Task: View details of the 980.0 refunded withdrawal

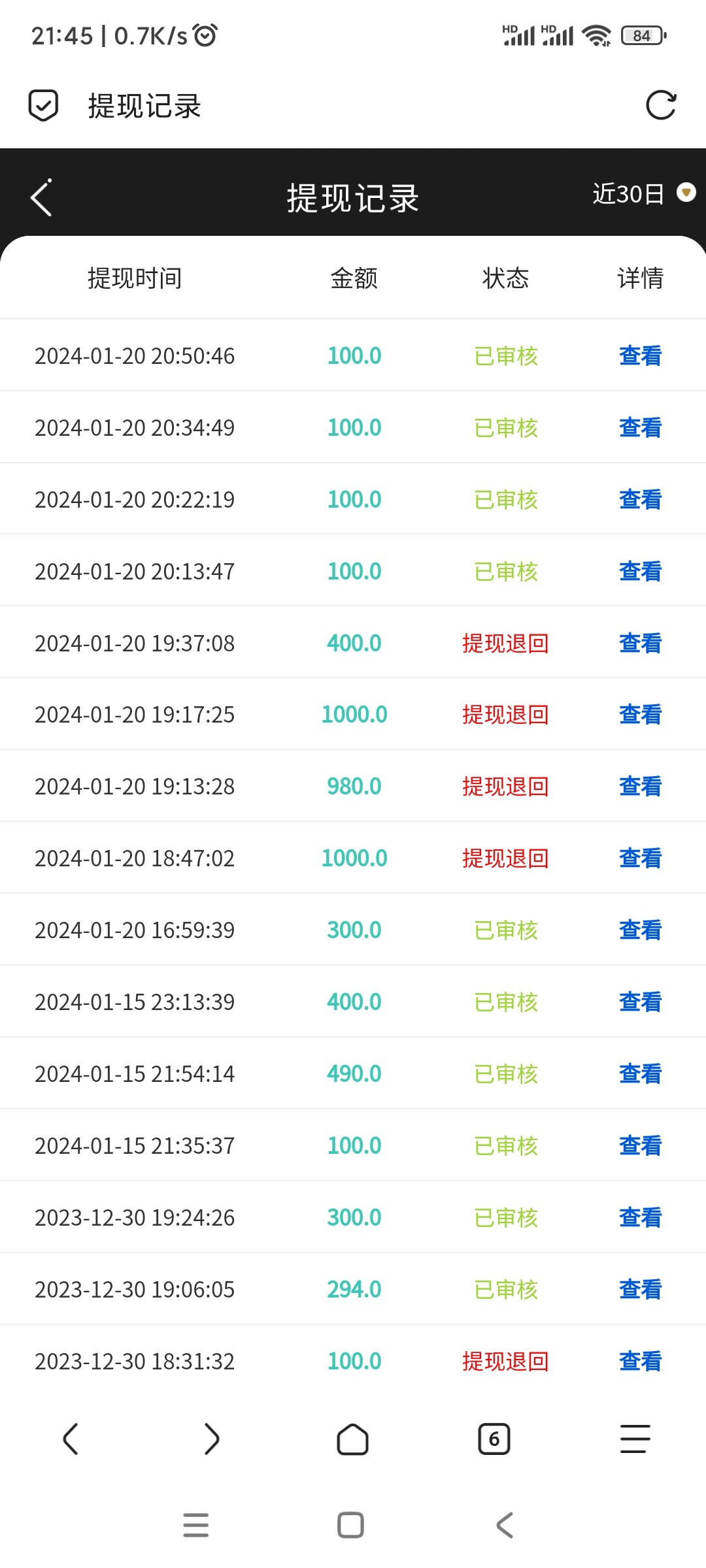Action: click(639, 786)
